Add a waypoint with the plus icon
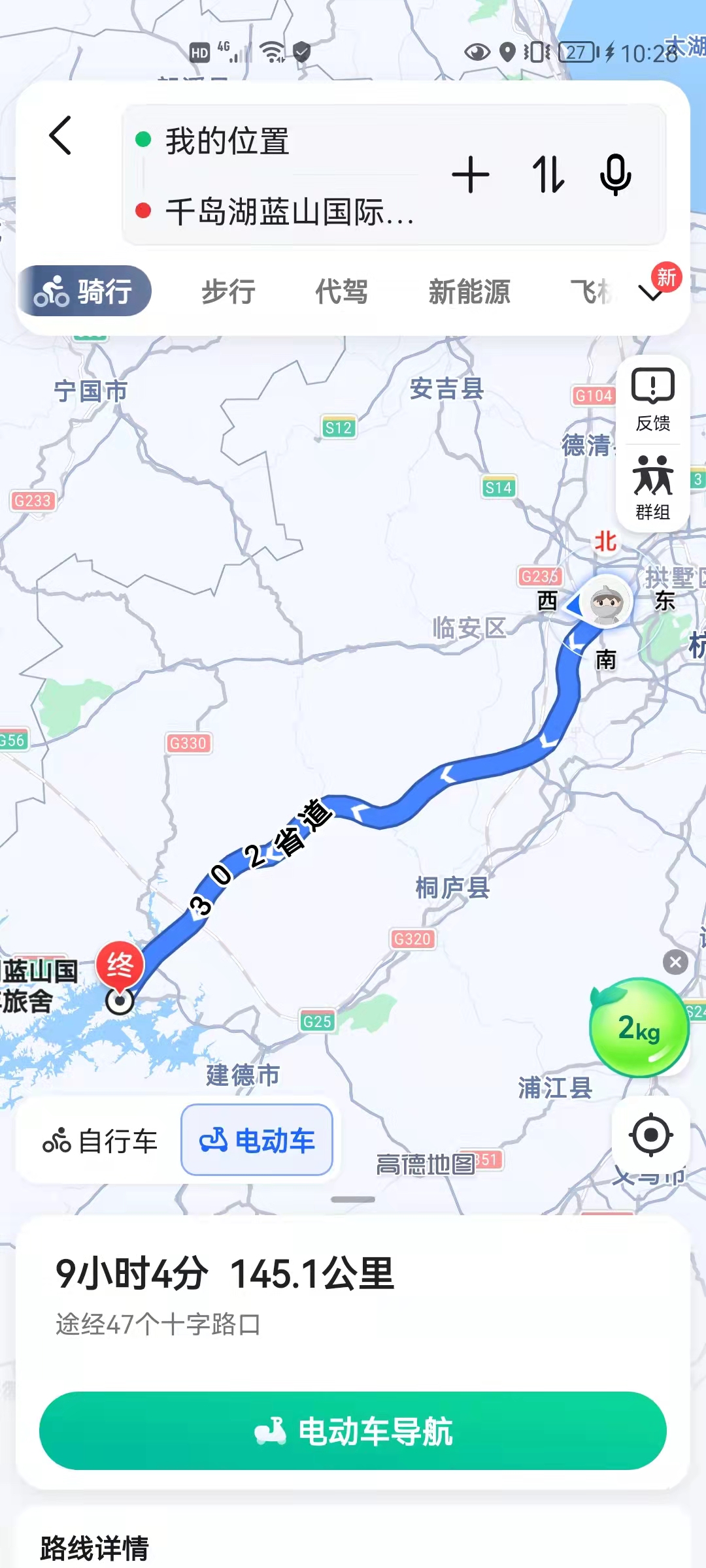Screen dimensions: 706x1568 tap(470, 175)
